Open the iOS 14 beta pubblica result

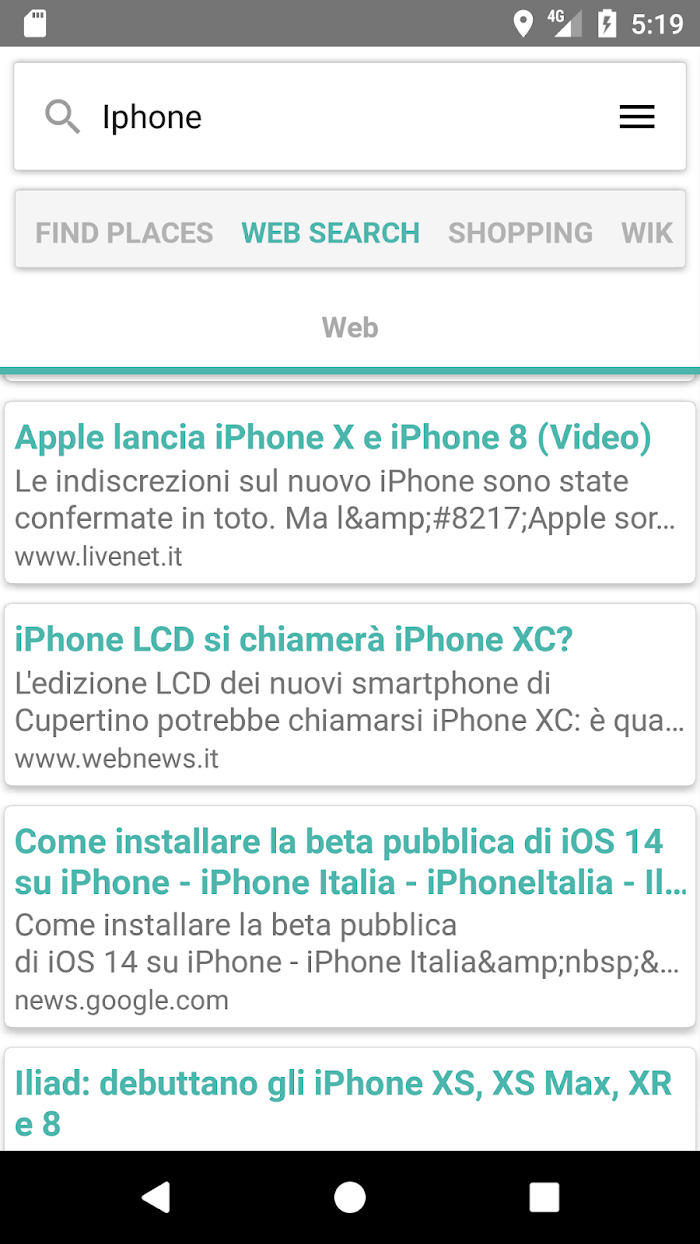coord(350,917)
